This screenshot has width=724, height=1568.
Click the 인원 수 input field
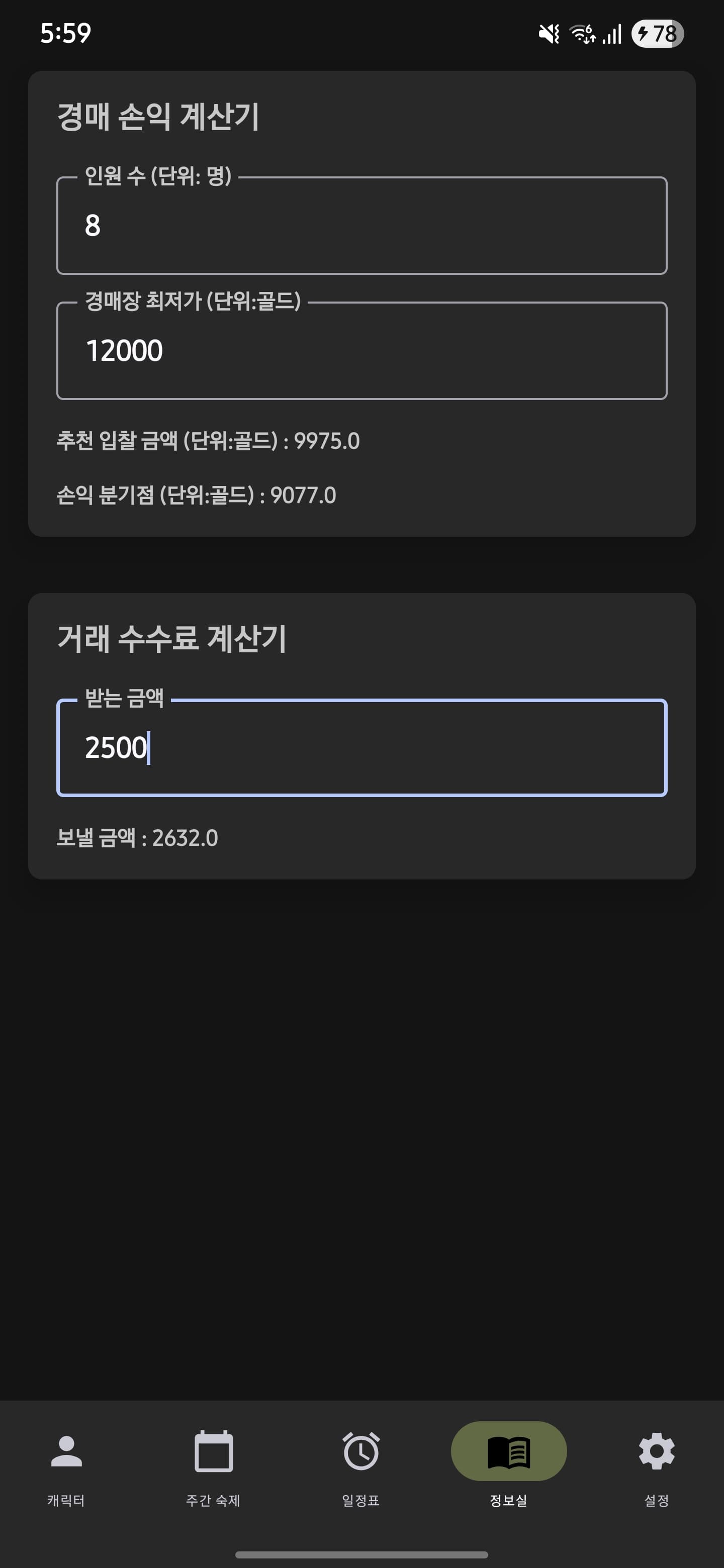click(361, 225)
